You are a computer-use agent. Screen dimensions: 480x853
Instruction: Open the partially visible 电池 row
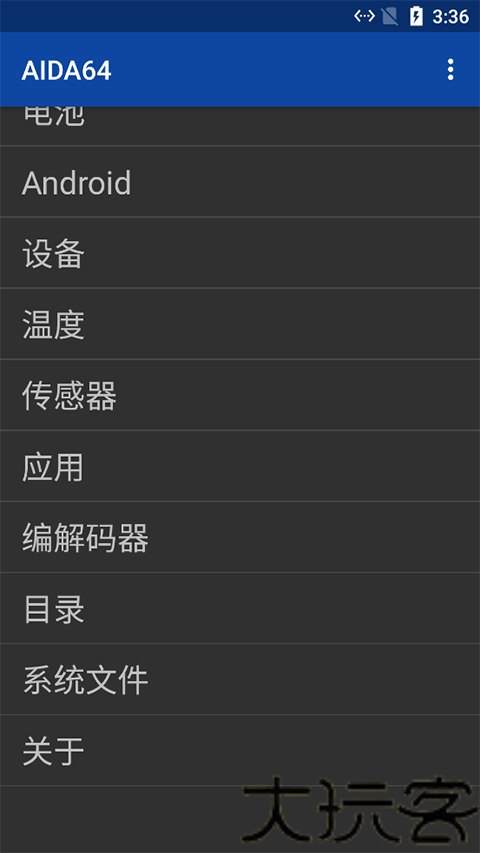240,126
